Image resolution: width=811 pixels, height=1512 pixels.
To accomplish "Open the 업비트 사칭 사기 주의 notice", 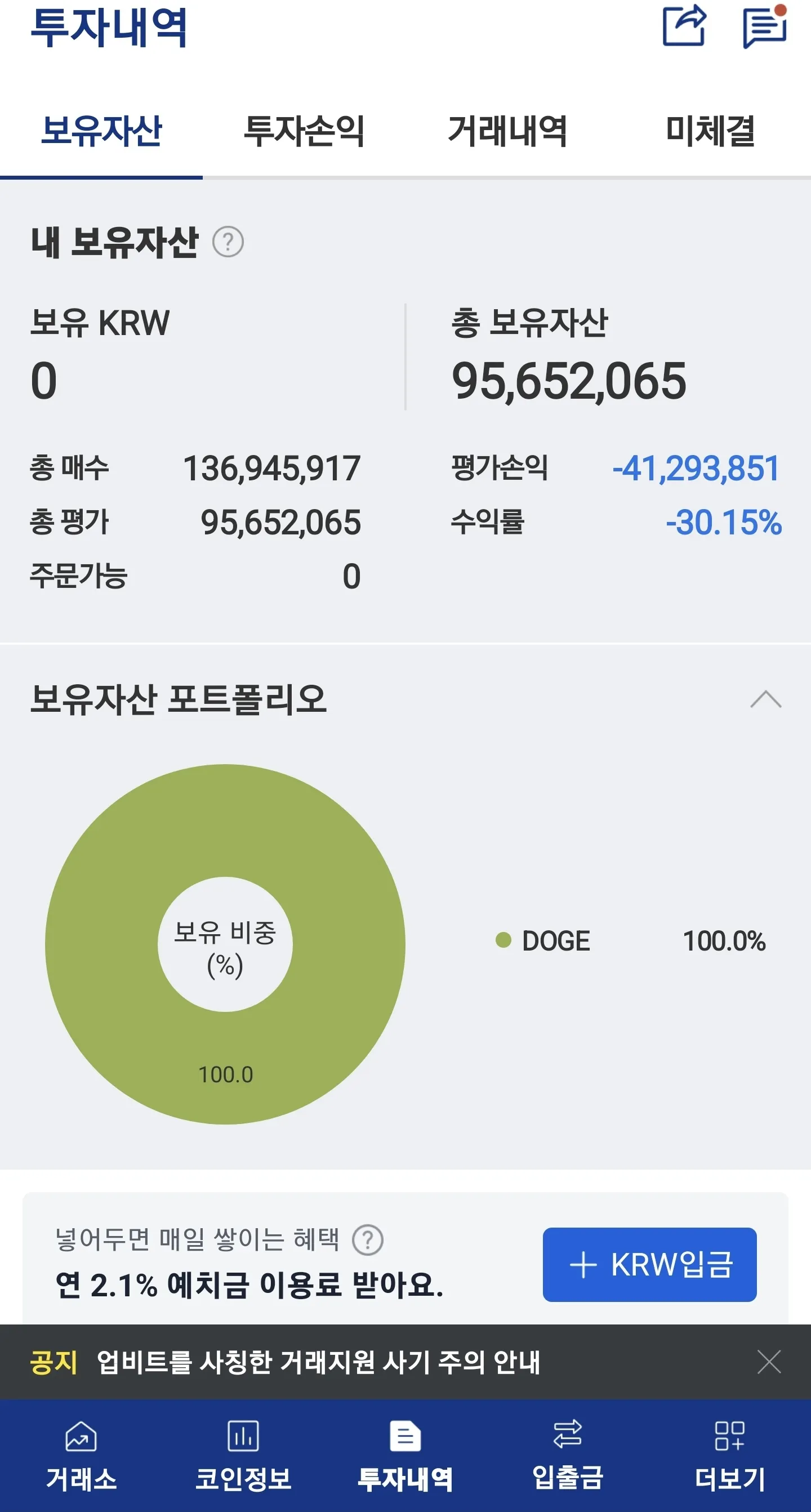I will click(x=318, y=1362).
